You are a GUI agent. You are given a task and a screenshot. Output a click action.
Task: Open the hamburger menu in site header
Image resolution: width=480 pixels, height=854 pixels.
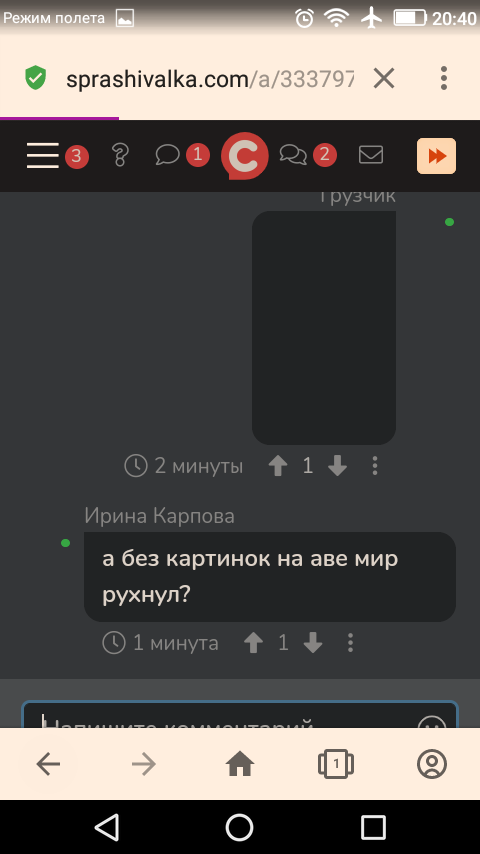pyautogui.click(x=42, y=156)
